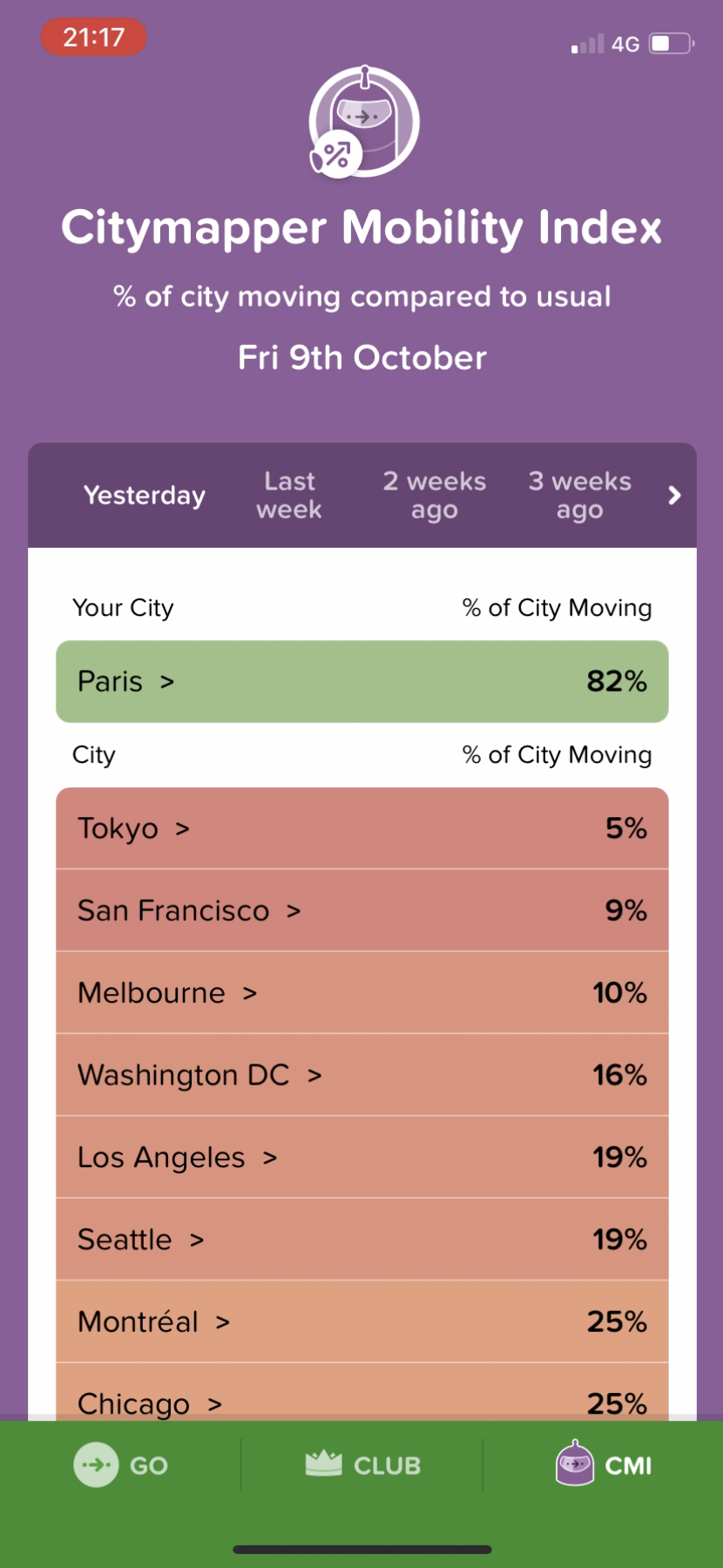
Task: Open the 3 weeks ago tab
Action: click(579, 495)
